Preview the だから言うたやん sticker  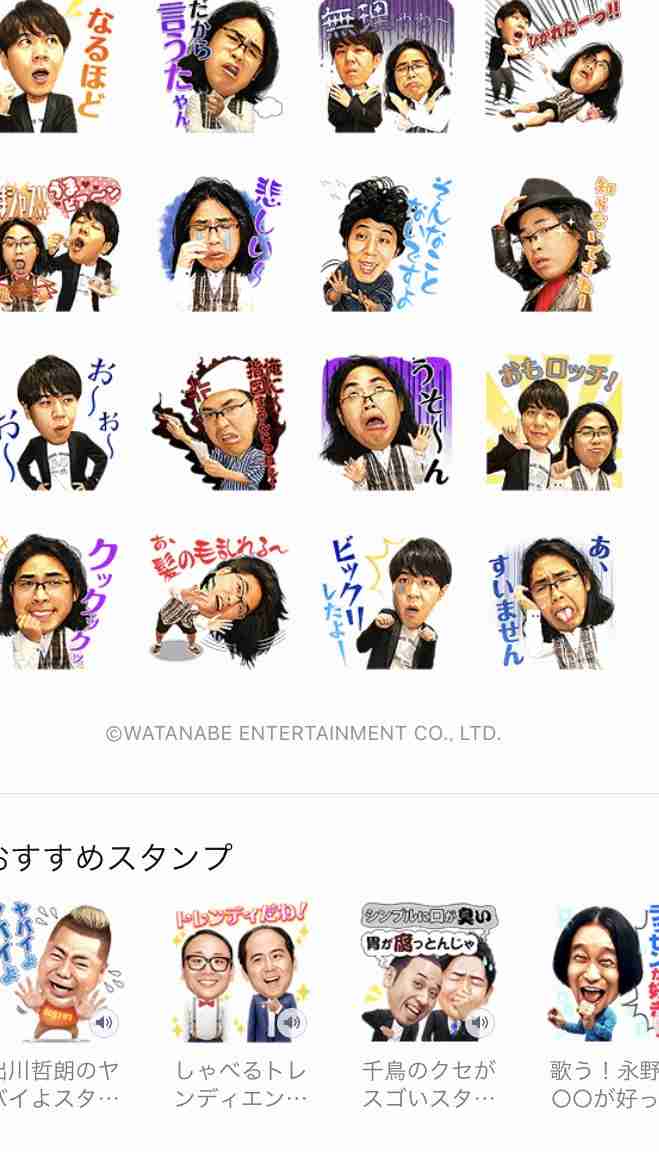coord(219,66)
